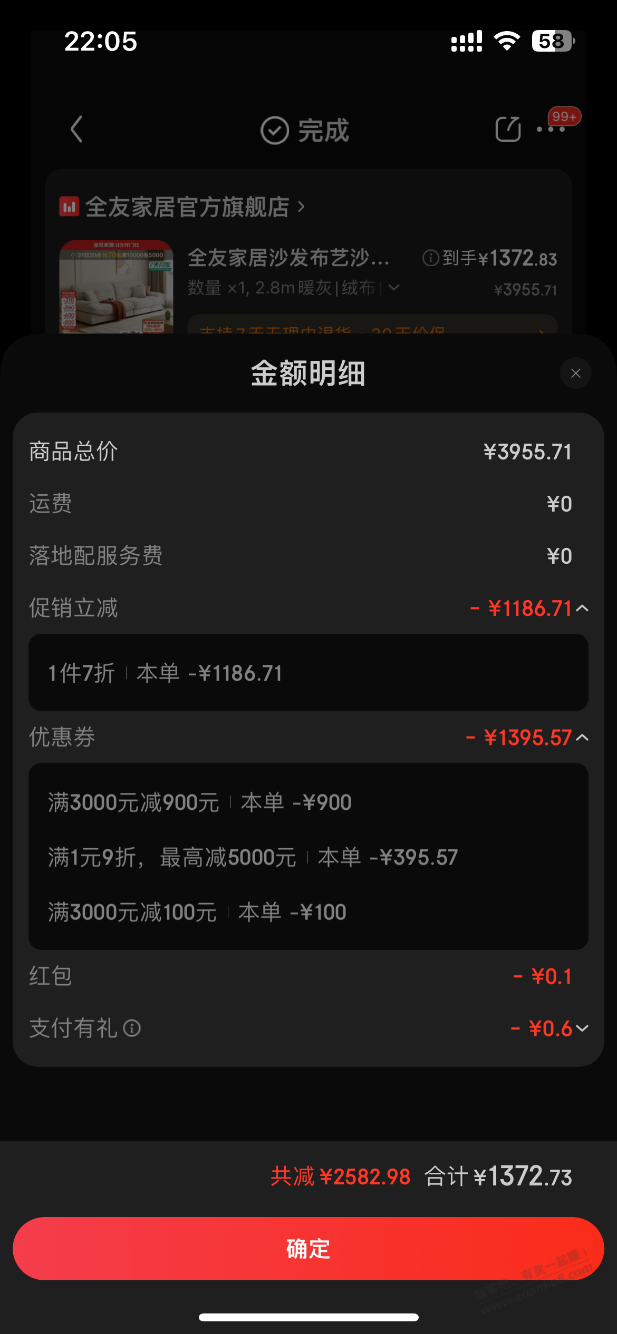The width and height of the screenshot is (617, 1334).
Task: Collapse the 促销立减 breakdown
Action: 582,608
